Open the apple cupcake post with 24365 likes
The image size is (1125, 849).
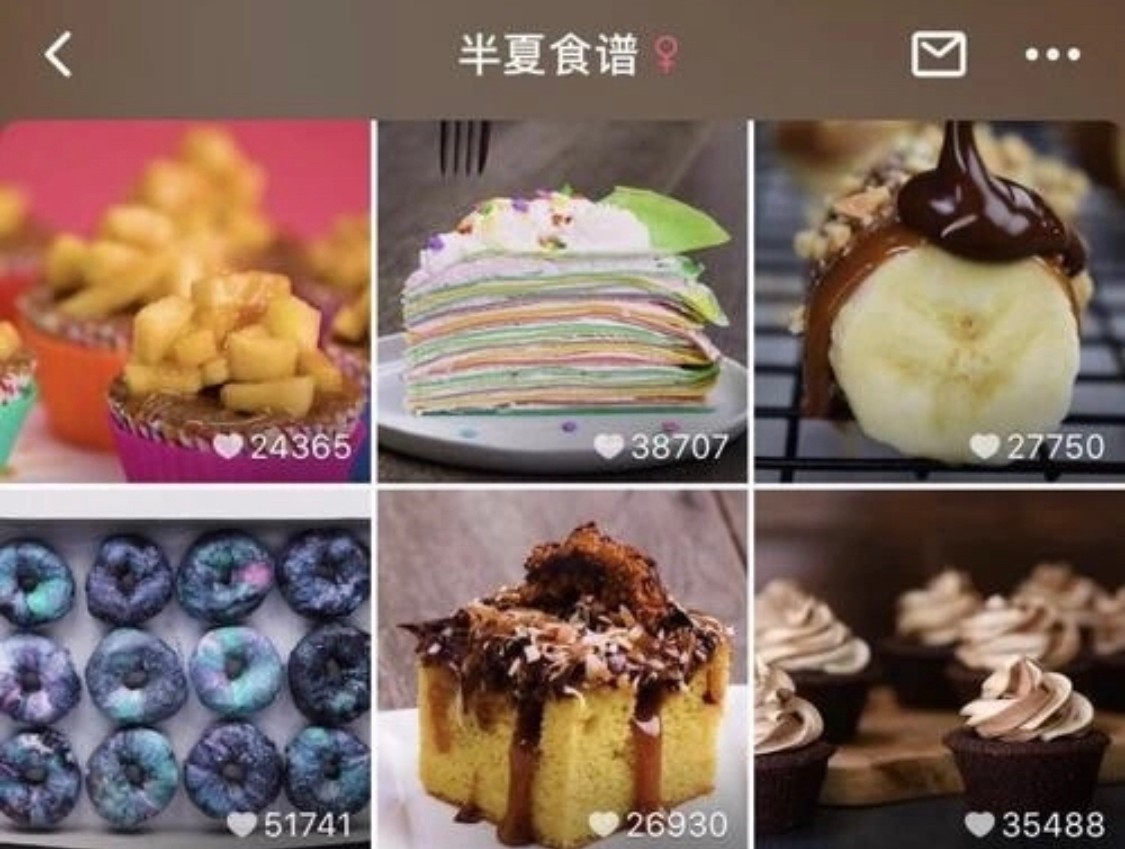point(185,300)
